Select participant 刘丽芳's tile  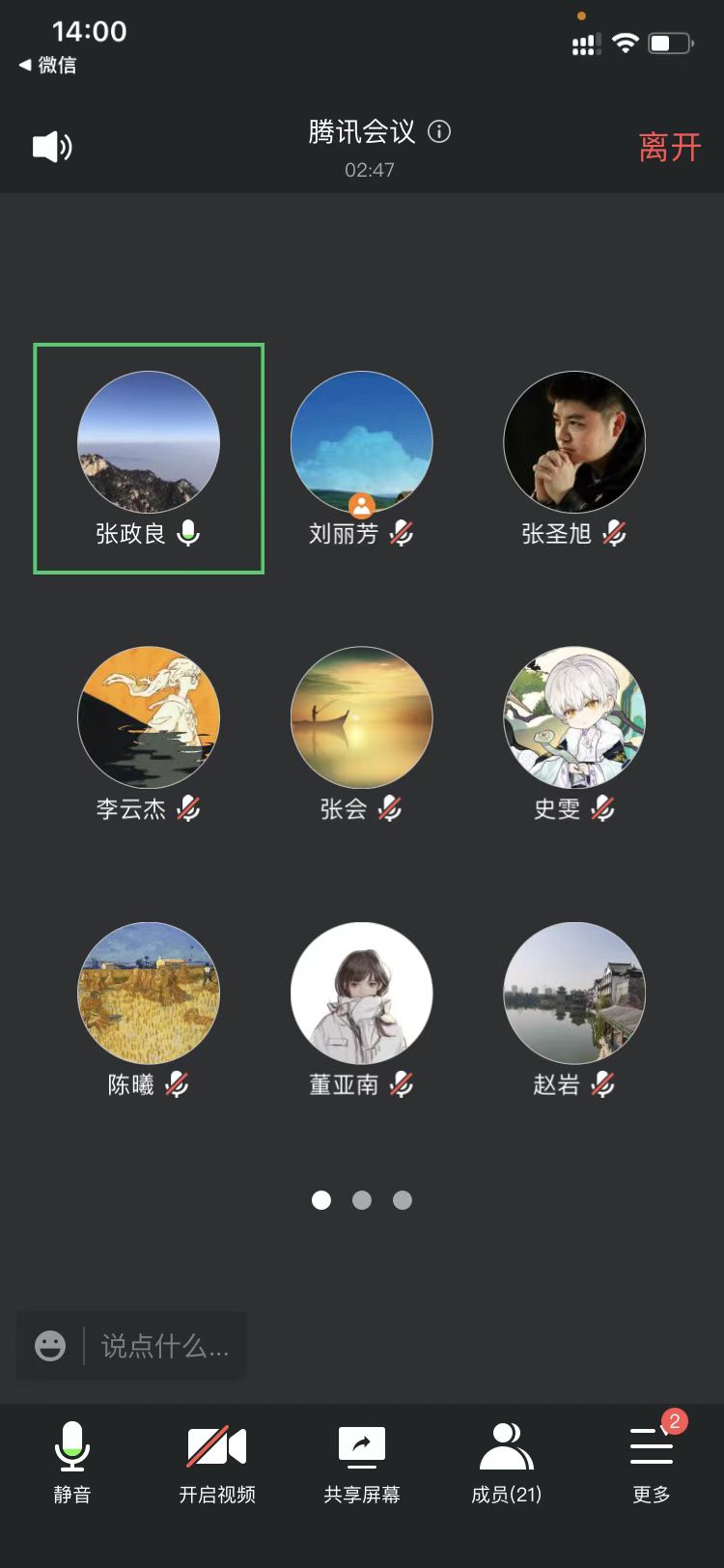(361, 458)
